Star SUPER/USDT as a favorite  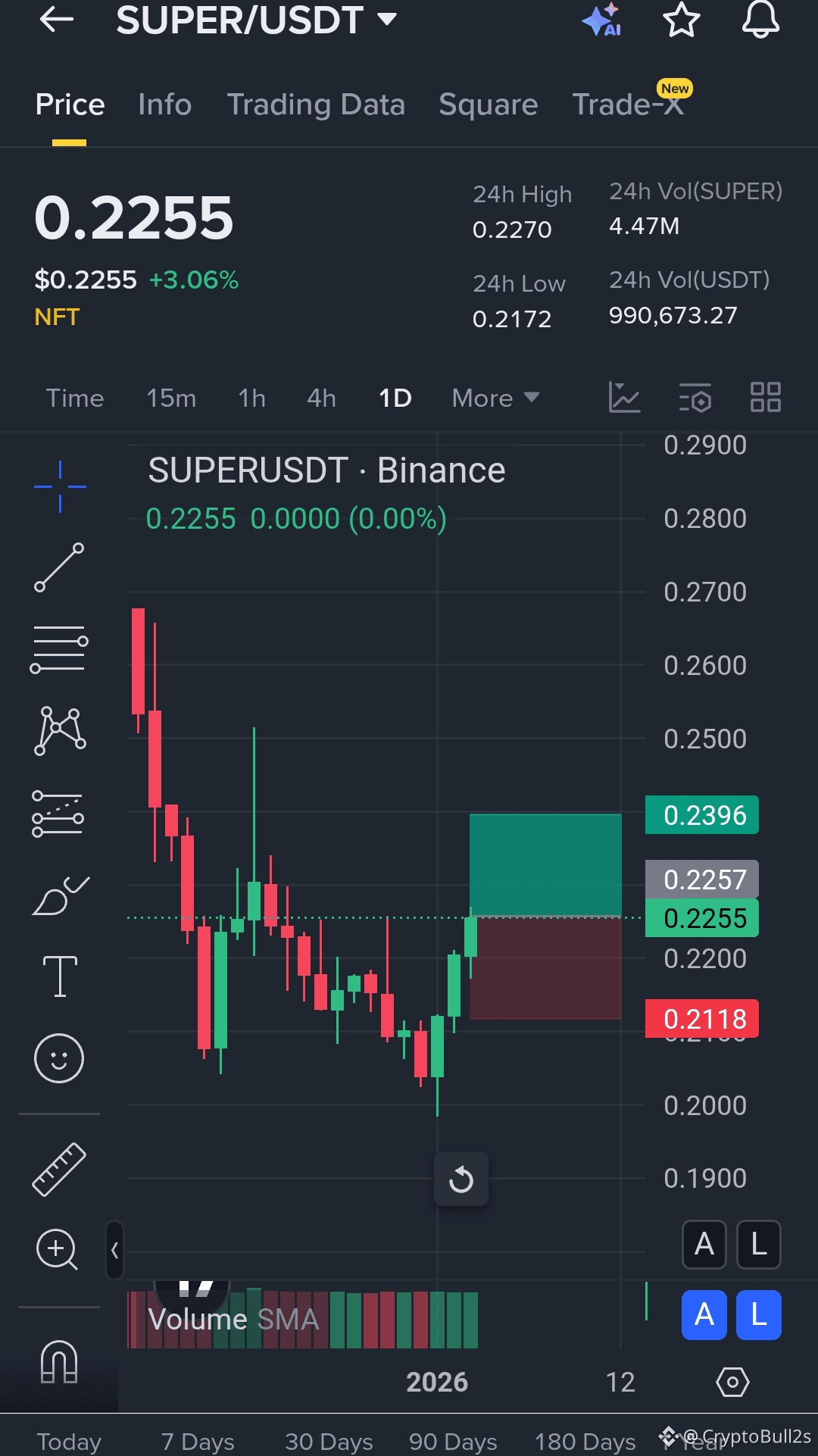[x=680, y=20]
